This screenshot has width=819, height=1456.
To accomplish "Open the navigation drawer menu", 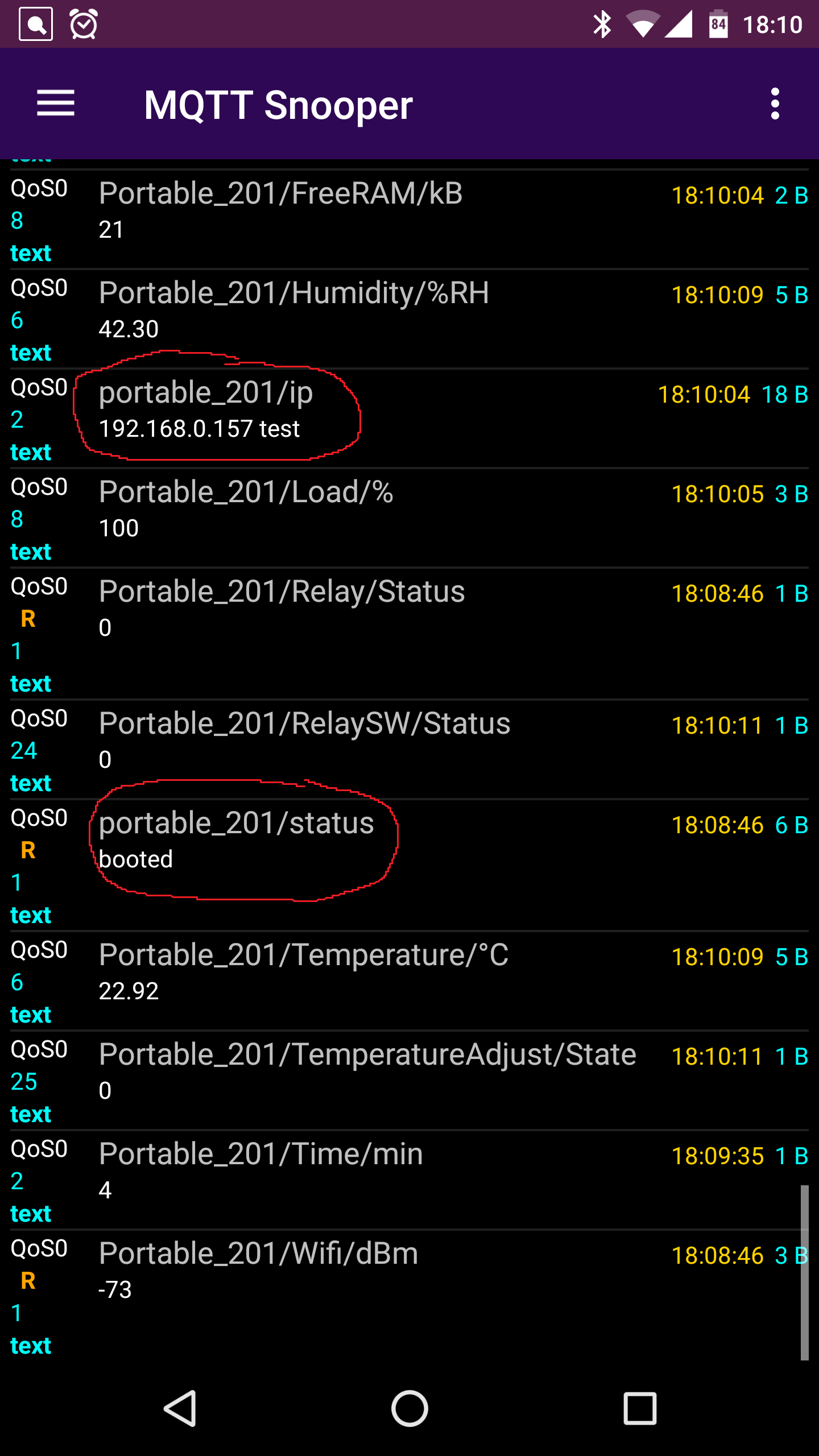I will coord(56,104).
